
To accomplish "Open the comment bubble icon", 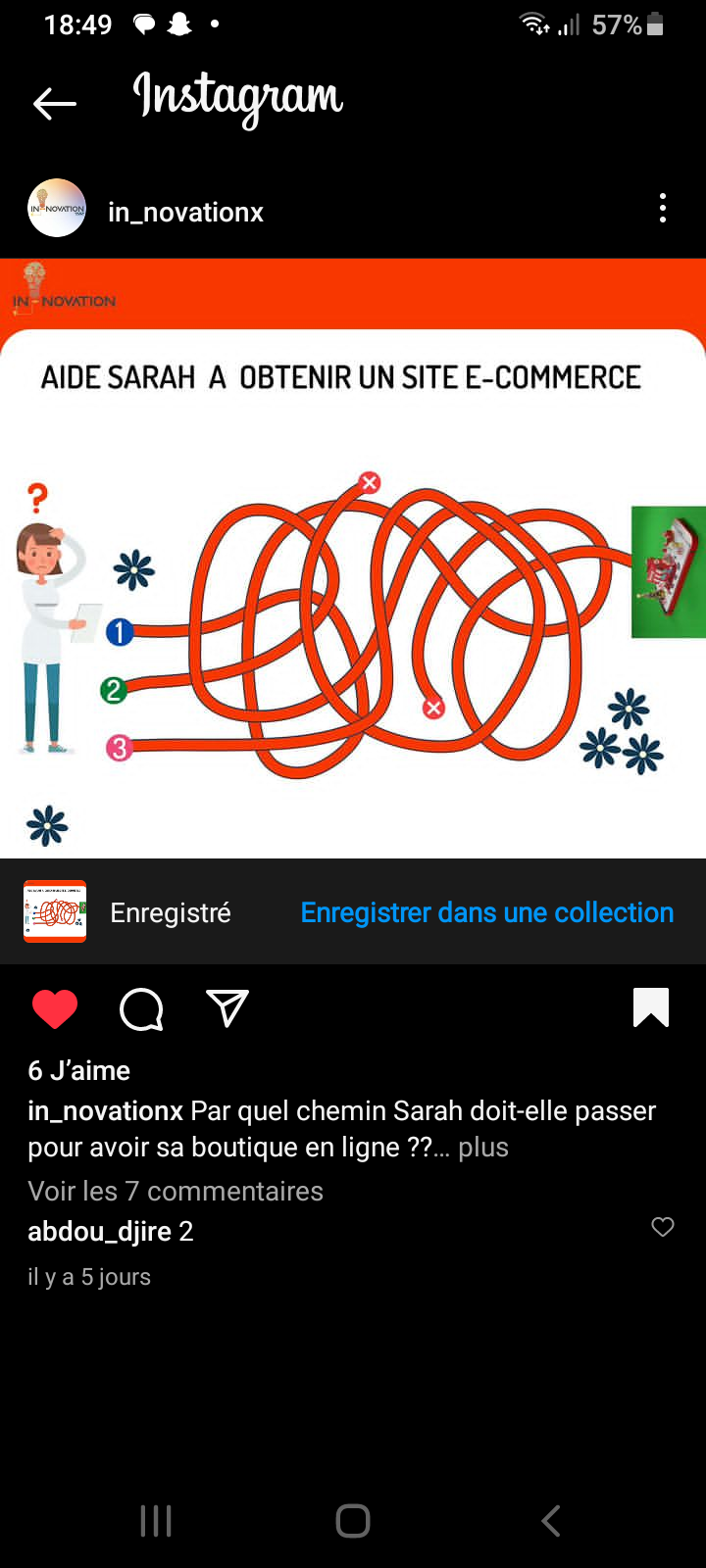I will (x=141, y=1008).
